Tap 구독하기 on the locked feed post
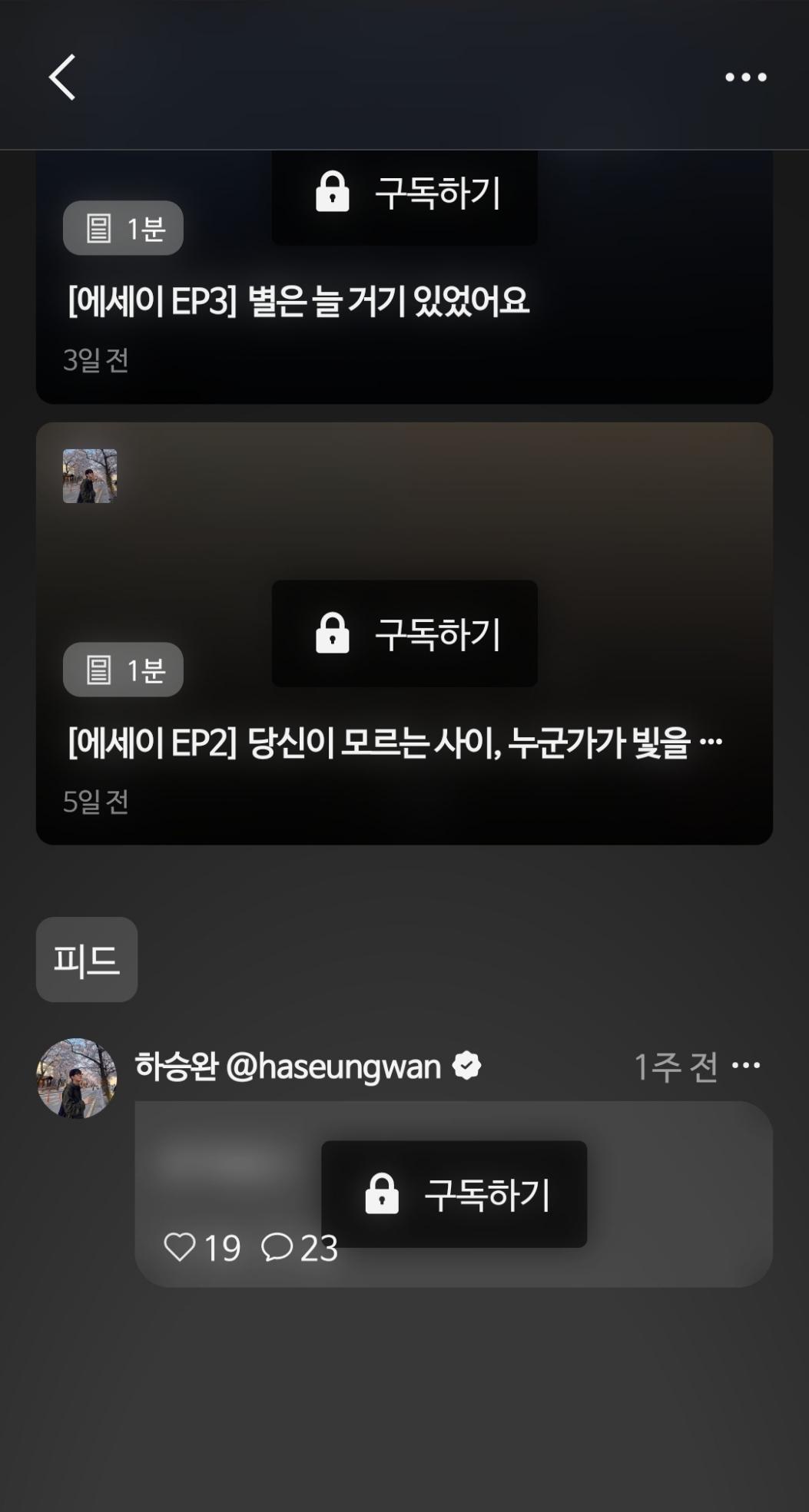This screenshot has height=1512, width=809. coord(454,1194)
